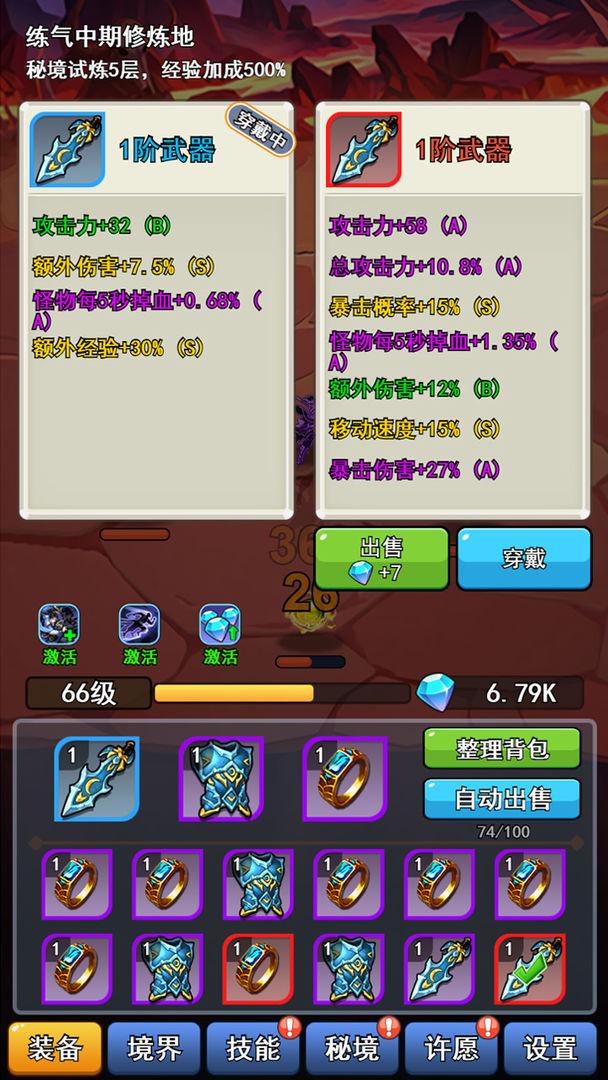
Task: Select the equipped weapon slot
Action: click(96, 779)
